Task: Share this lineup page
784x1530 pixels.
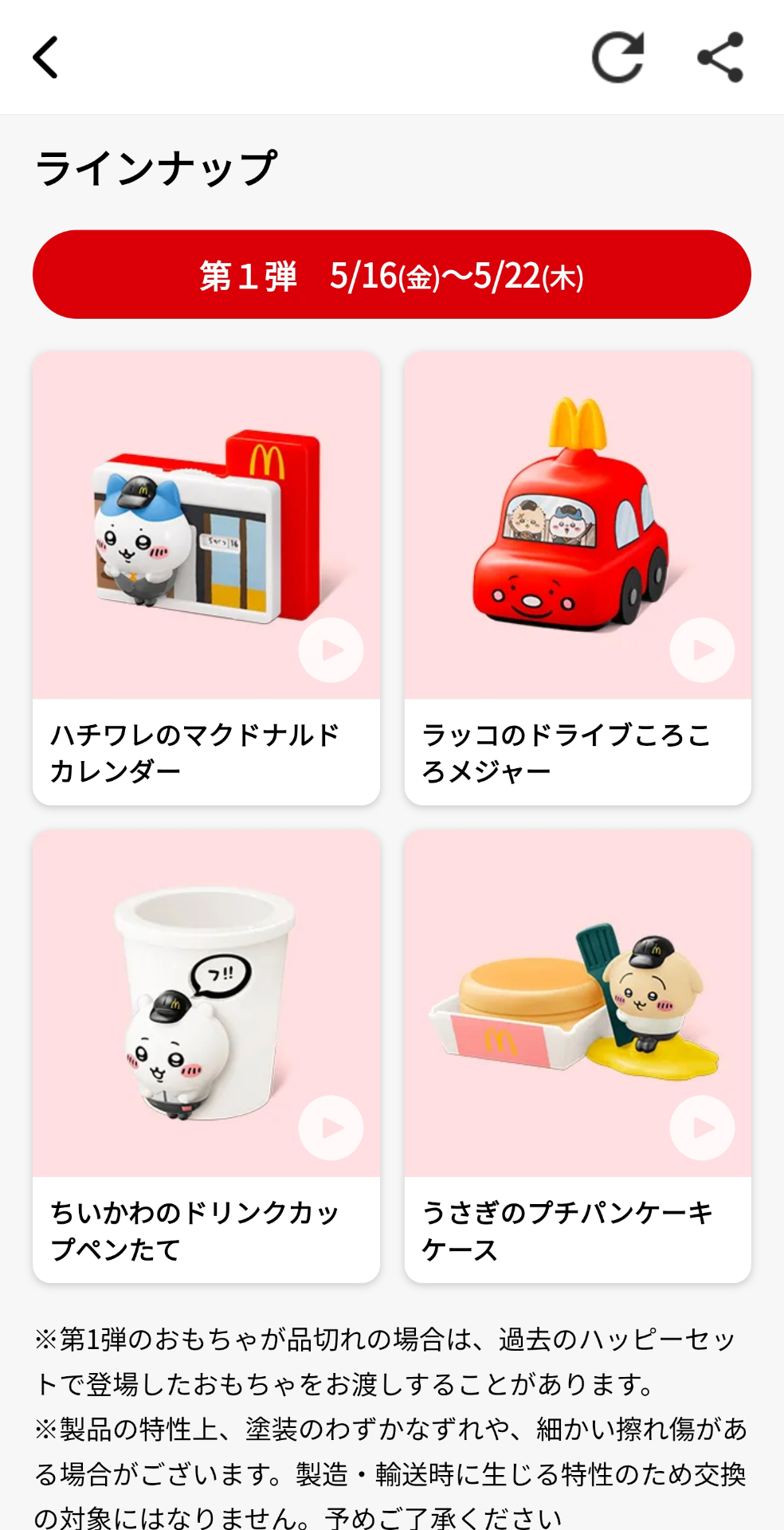Action: (x=720, y=57)
